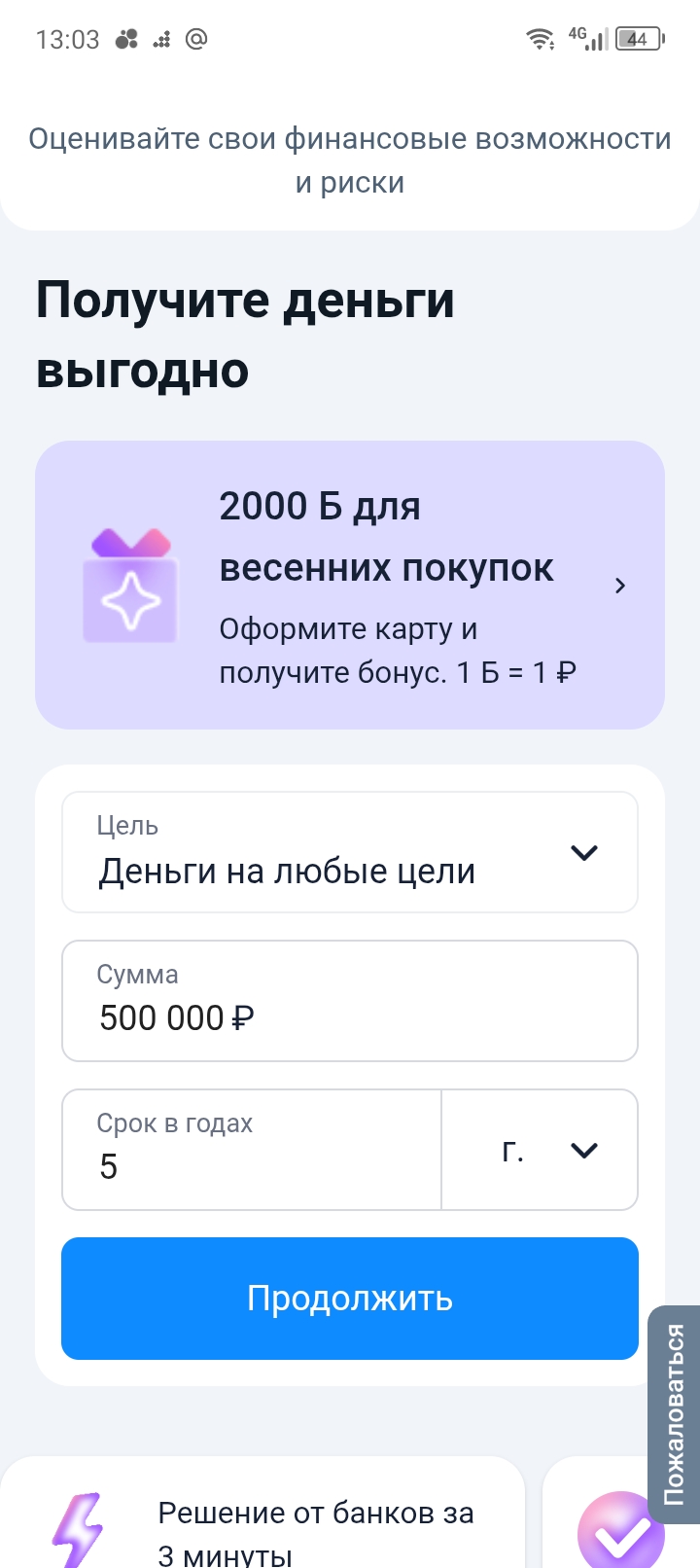The image size is (700, 1568).
Task: Expand the '2000 Б' promo banner chevron
Action: (619, 585)
